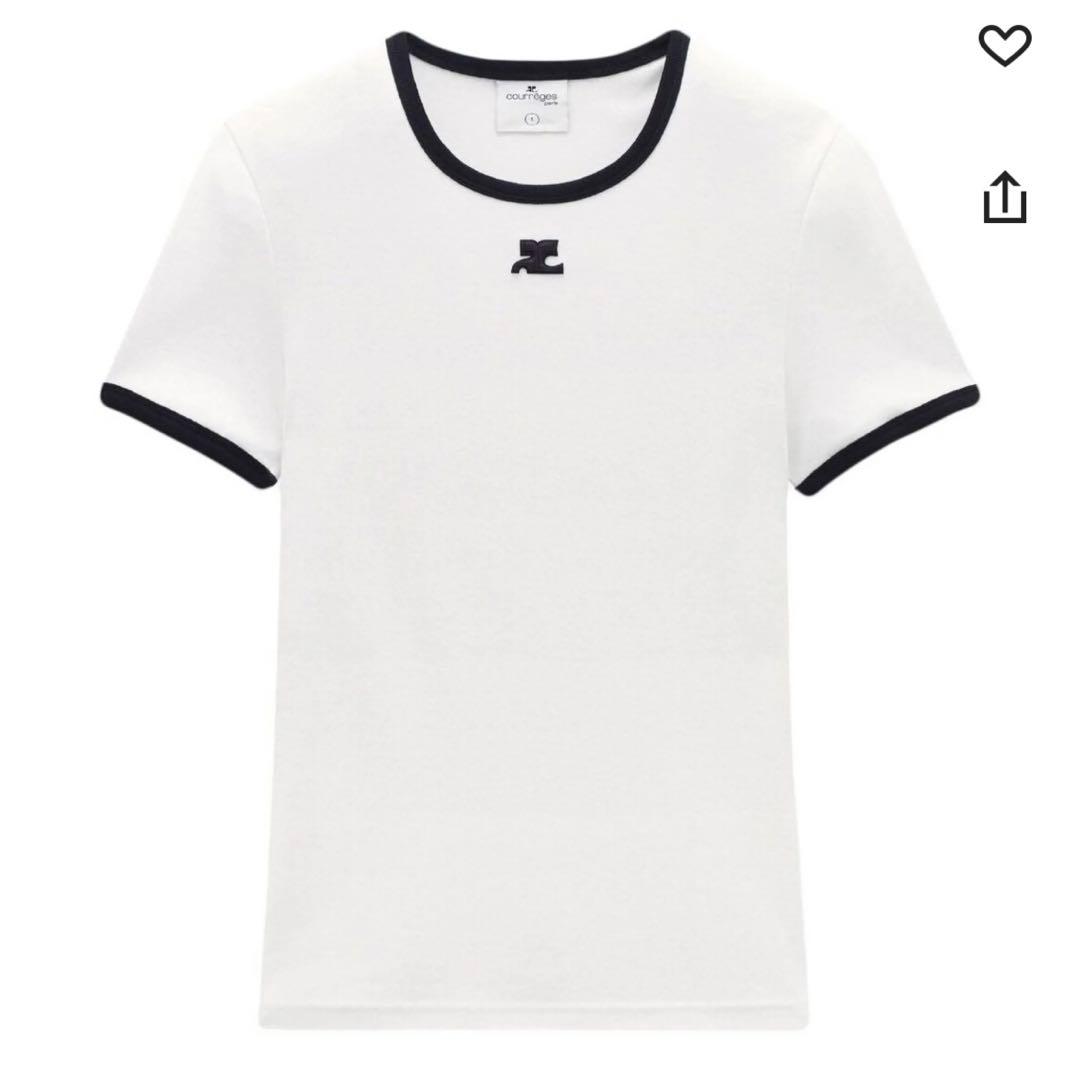Share this product listing
Image resolution: width=1080 pixels, height=1080 pixels.
tap(1005, 197)
